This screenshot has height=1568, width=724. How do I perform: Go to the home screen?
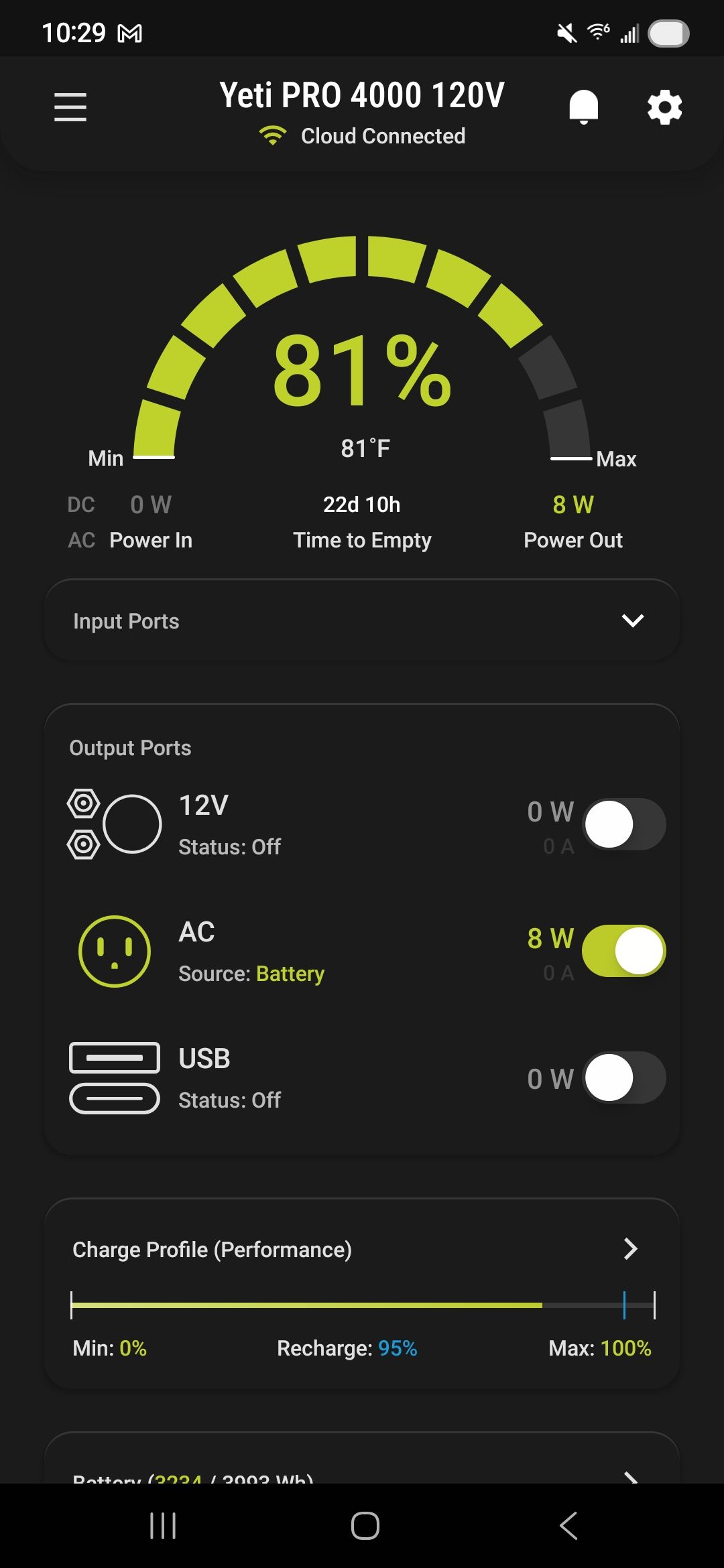click(x=365, y=1526)
